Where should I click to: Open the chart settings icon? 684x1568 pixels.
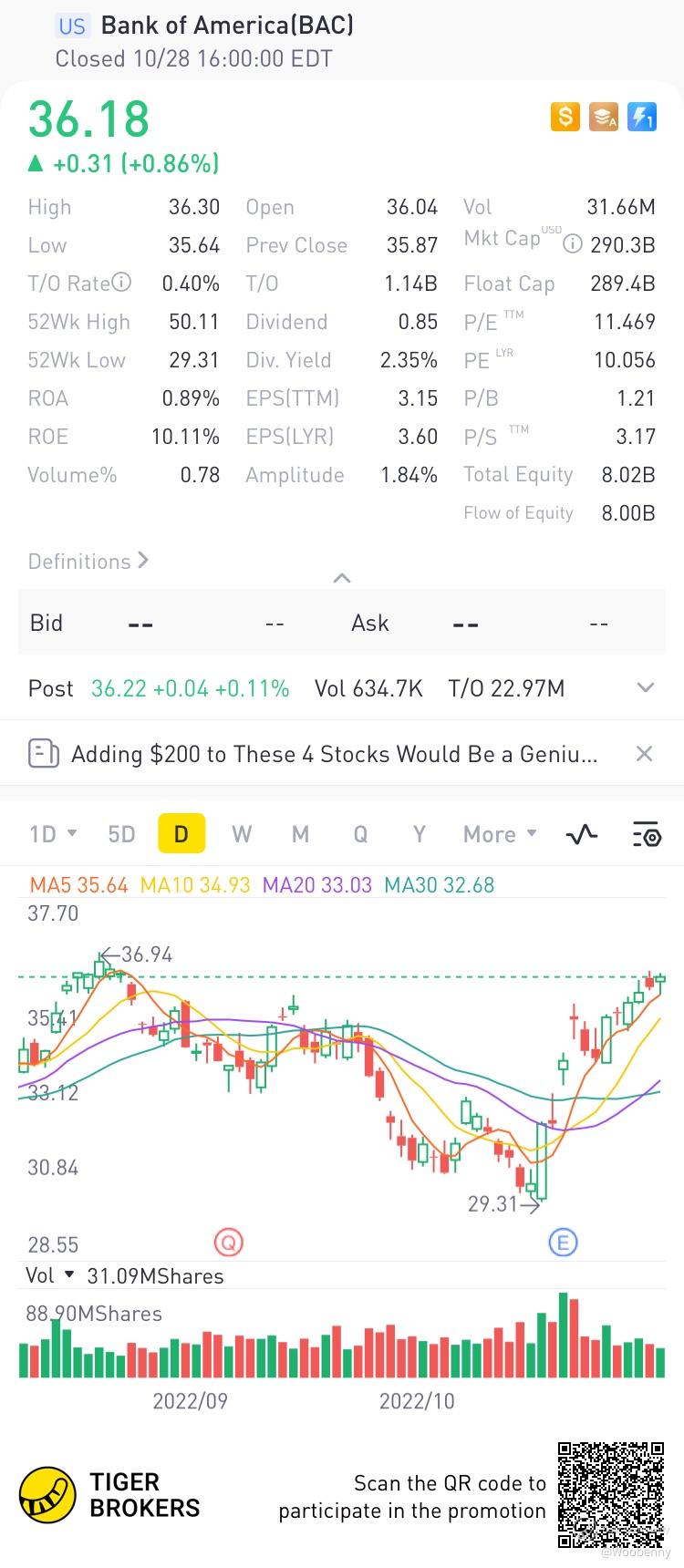(646, 834)
